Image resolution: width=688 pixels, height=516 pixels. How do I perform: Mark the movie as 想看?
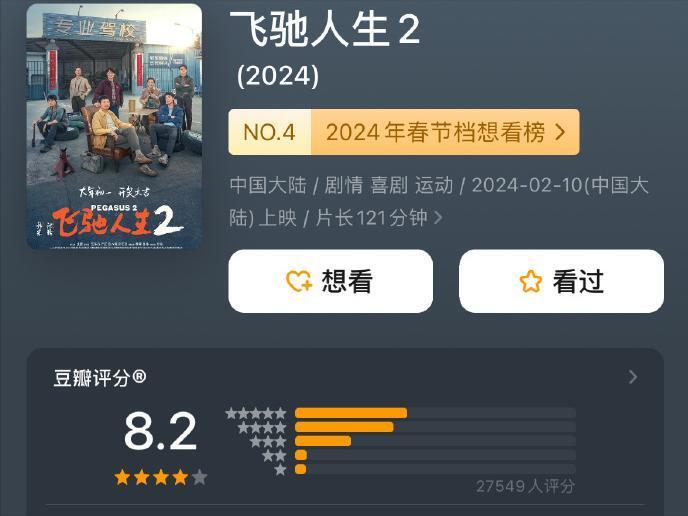coord(330,282)
